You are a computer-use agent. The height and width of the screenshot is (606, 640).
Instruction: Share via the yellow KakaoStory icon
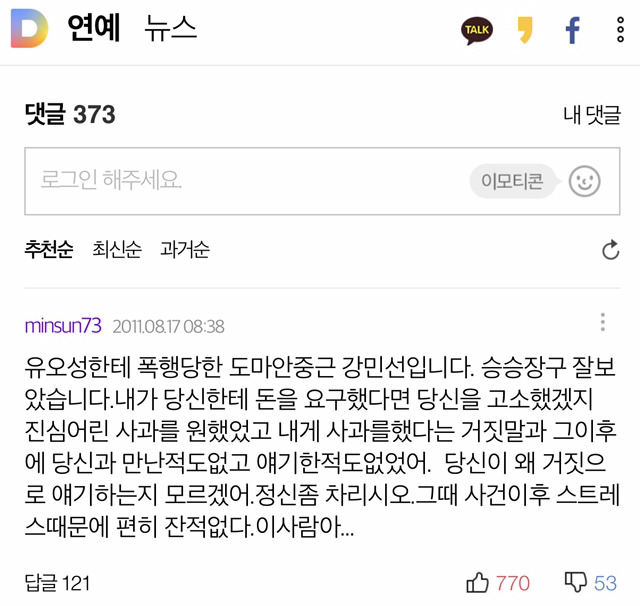tap(525, 30)
